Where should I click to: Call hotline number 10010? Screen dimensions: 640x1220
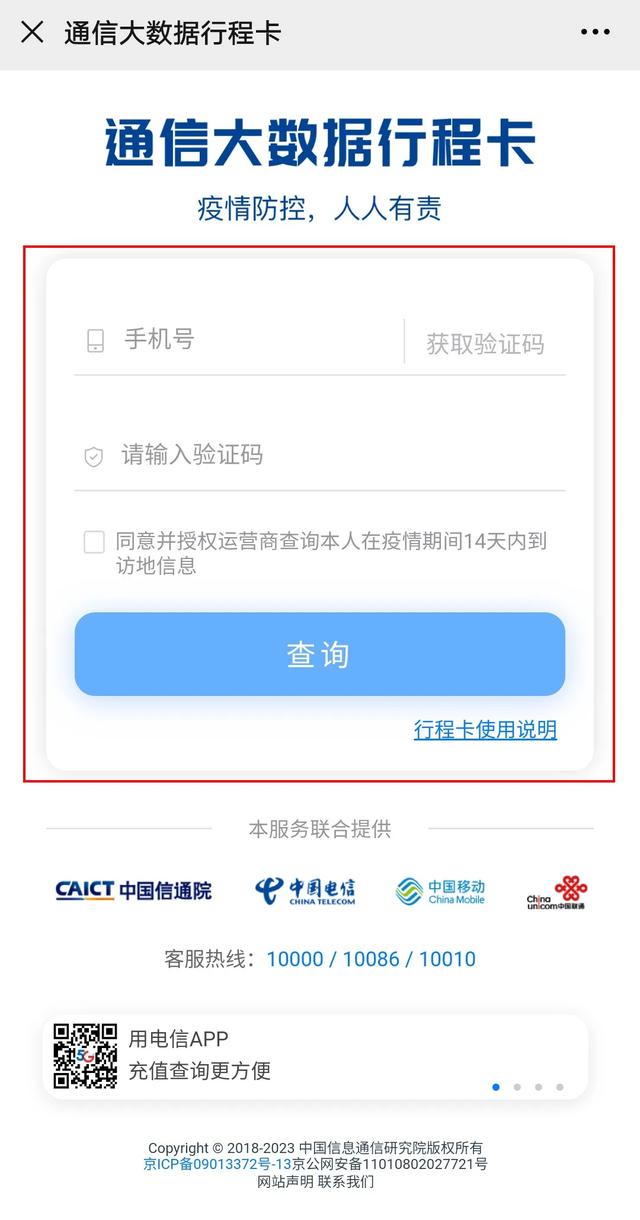coord(447,959)
